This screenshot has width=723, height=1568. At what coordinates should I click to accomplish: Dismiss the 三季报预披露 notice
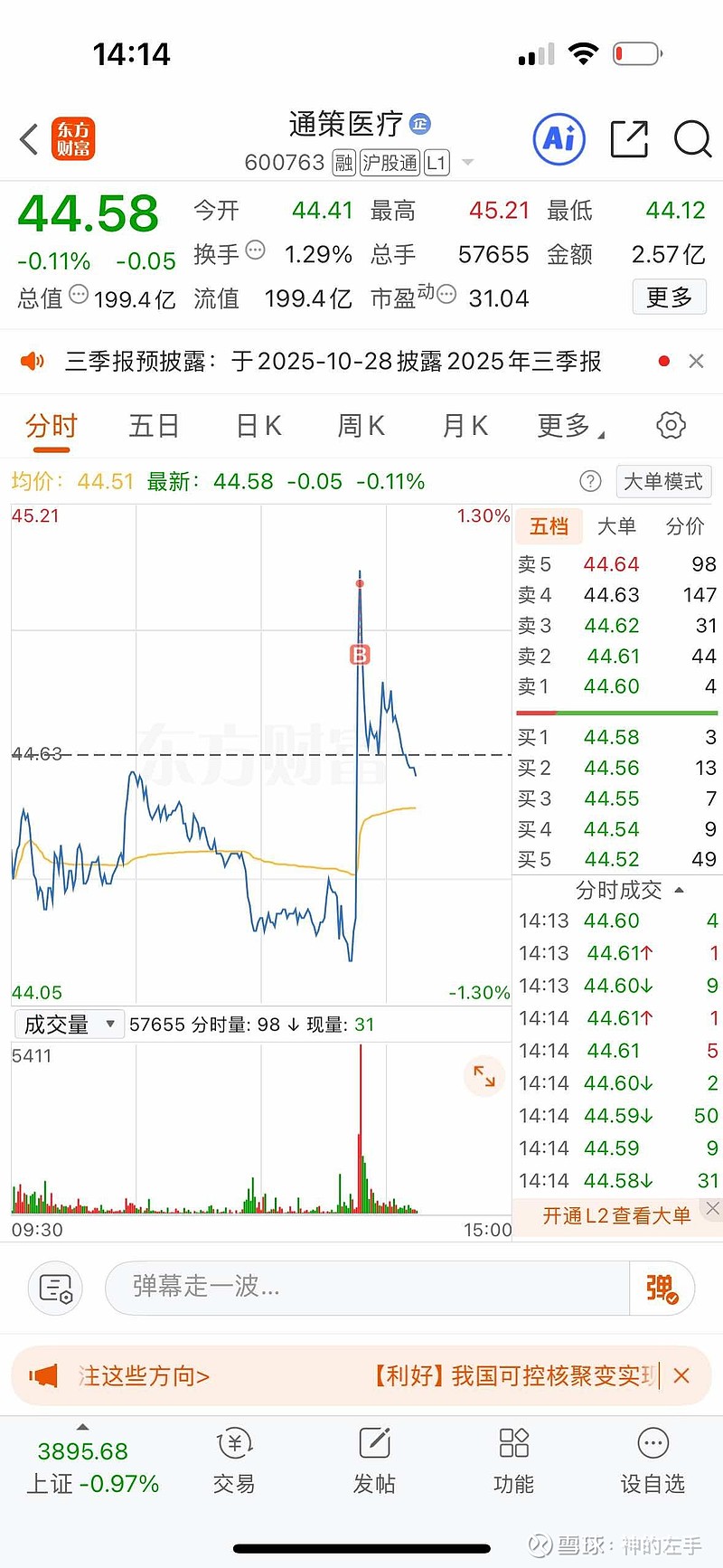coord(696,362)
